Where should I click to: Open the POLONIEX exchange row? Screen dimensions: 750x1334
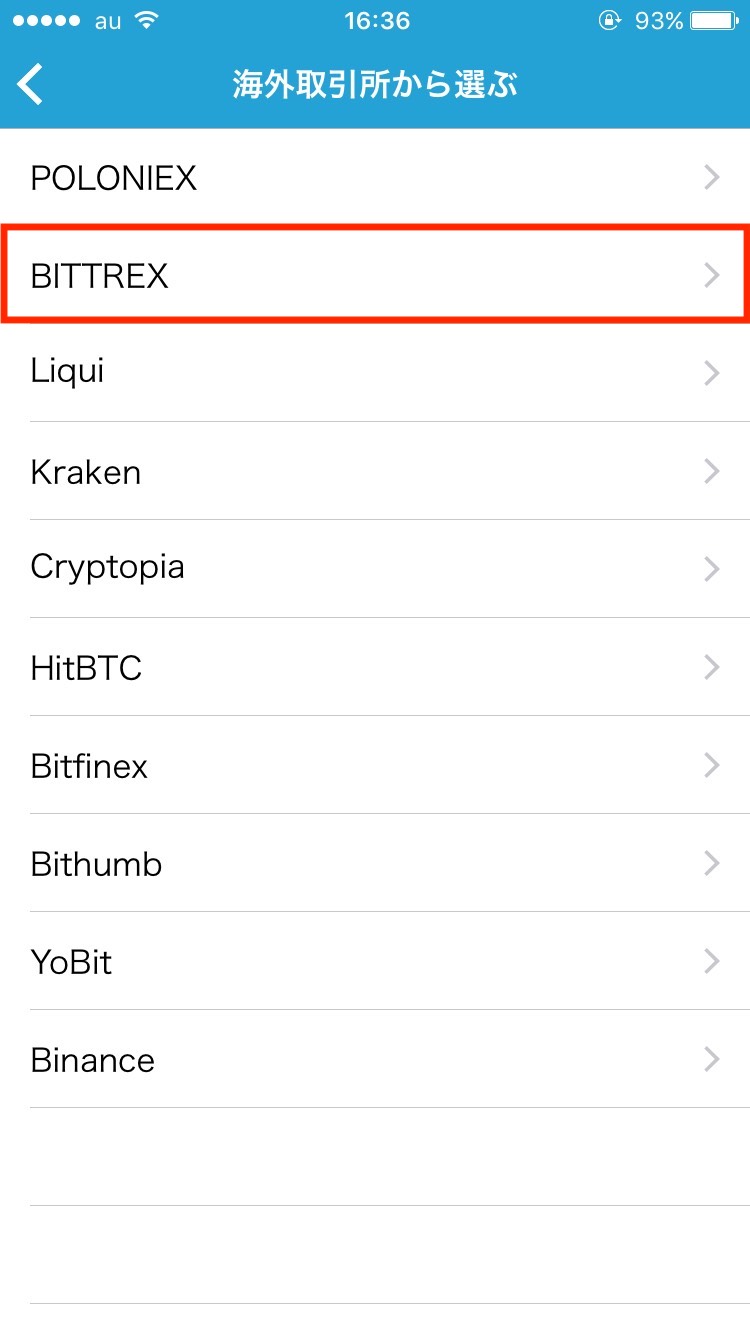[x=375, y=178]
